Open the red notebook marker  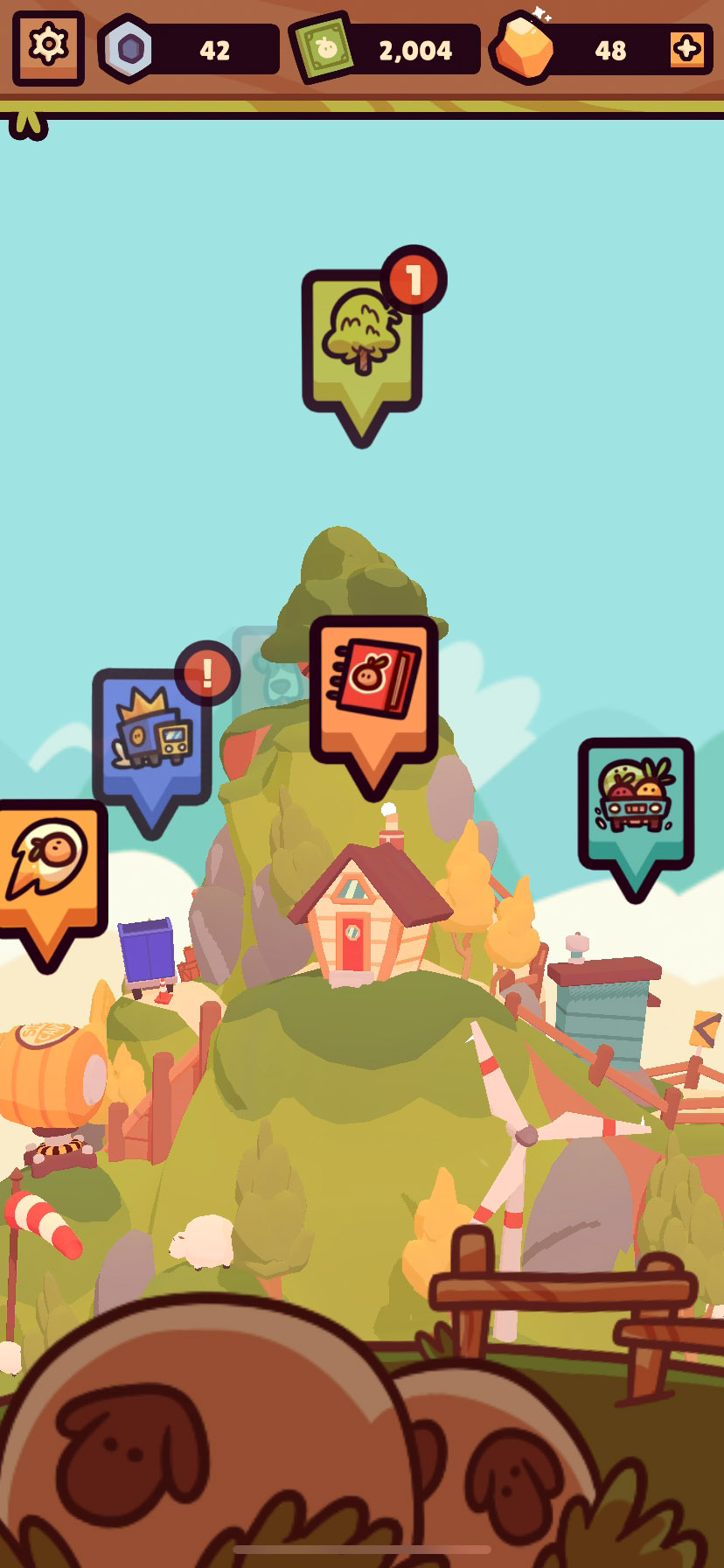point(374,689)
